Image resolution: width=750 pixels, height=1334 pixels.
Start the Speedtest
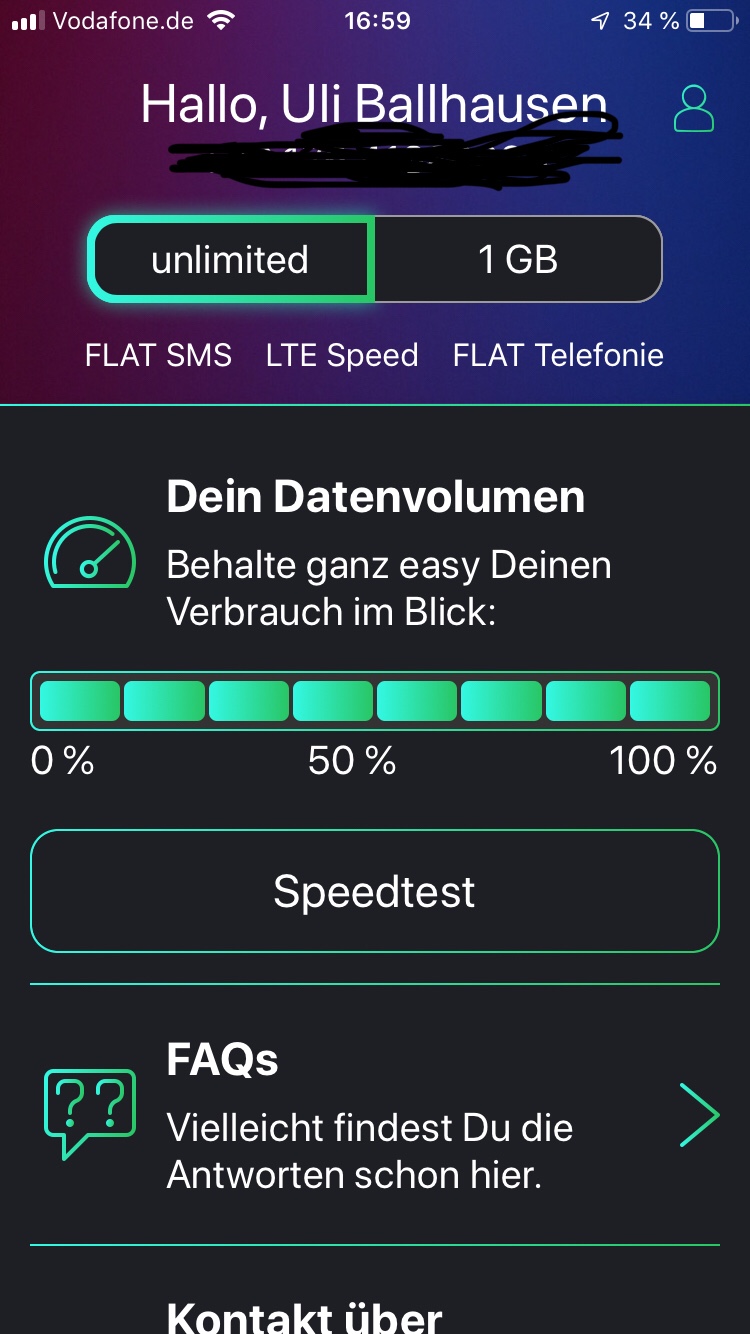click(x=375, y=891)
